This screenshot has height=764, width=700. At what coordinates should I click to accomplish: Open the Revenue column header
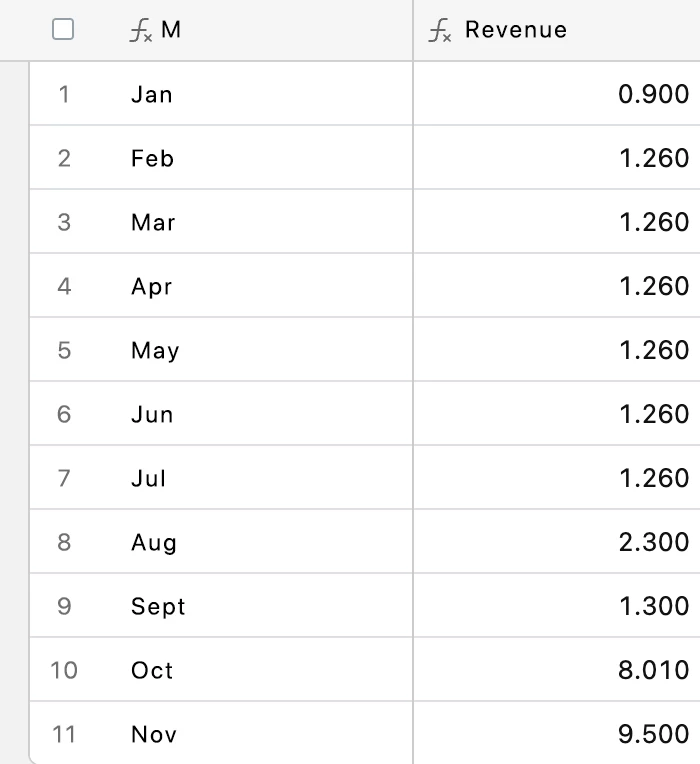pyautogui.click(x=515, y=30)
